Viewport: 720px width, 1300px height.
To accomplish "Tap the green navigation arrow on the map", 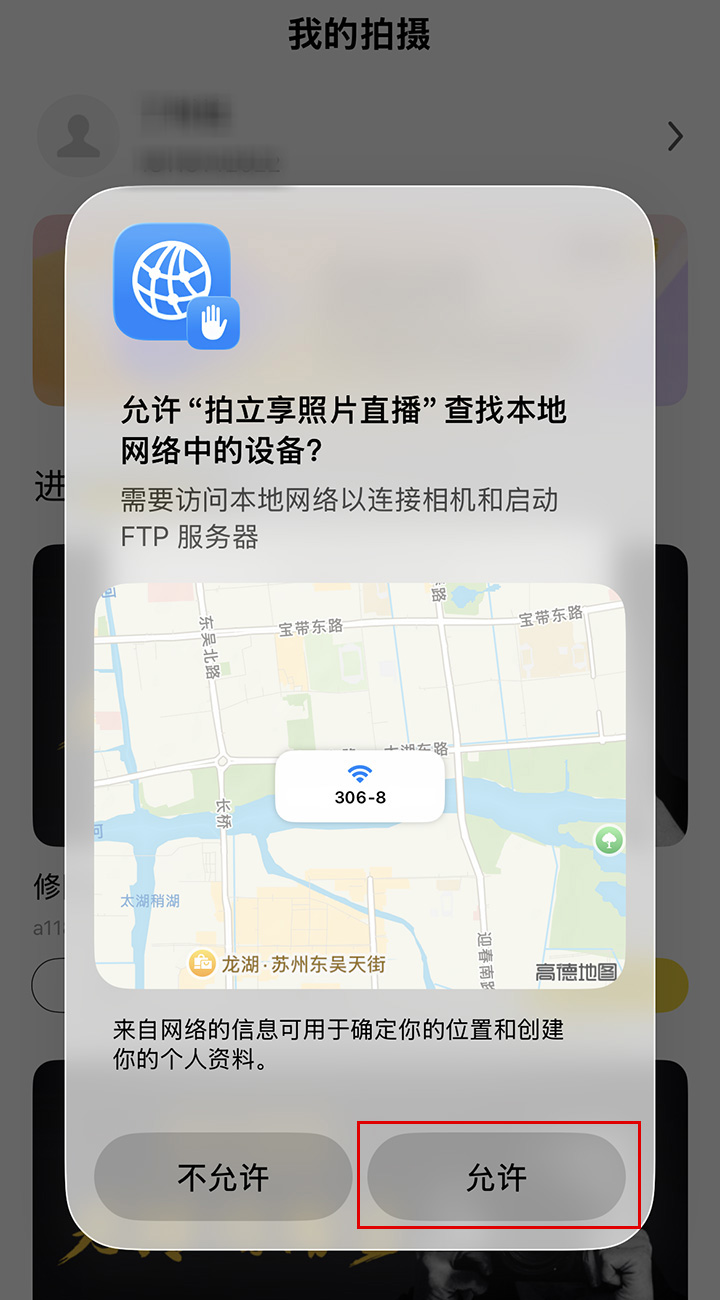I will 607,841.
